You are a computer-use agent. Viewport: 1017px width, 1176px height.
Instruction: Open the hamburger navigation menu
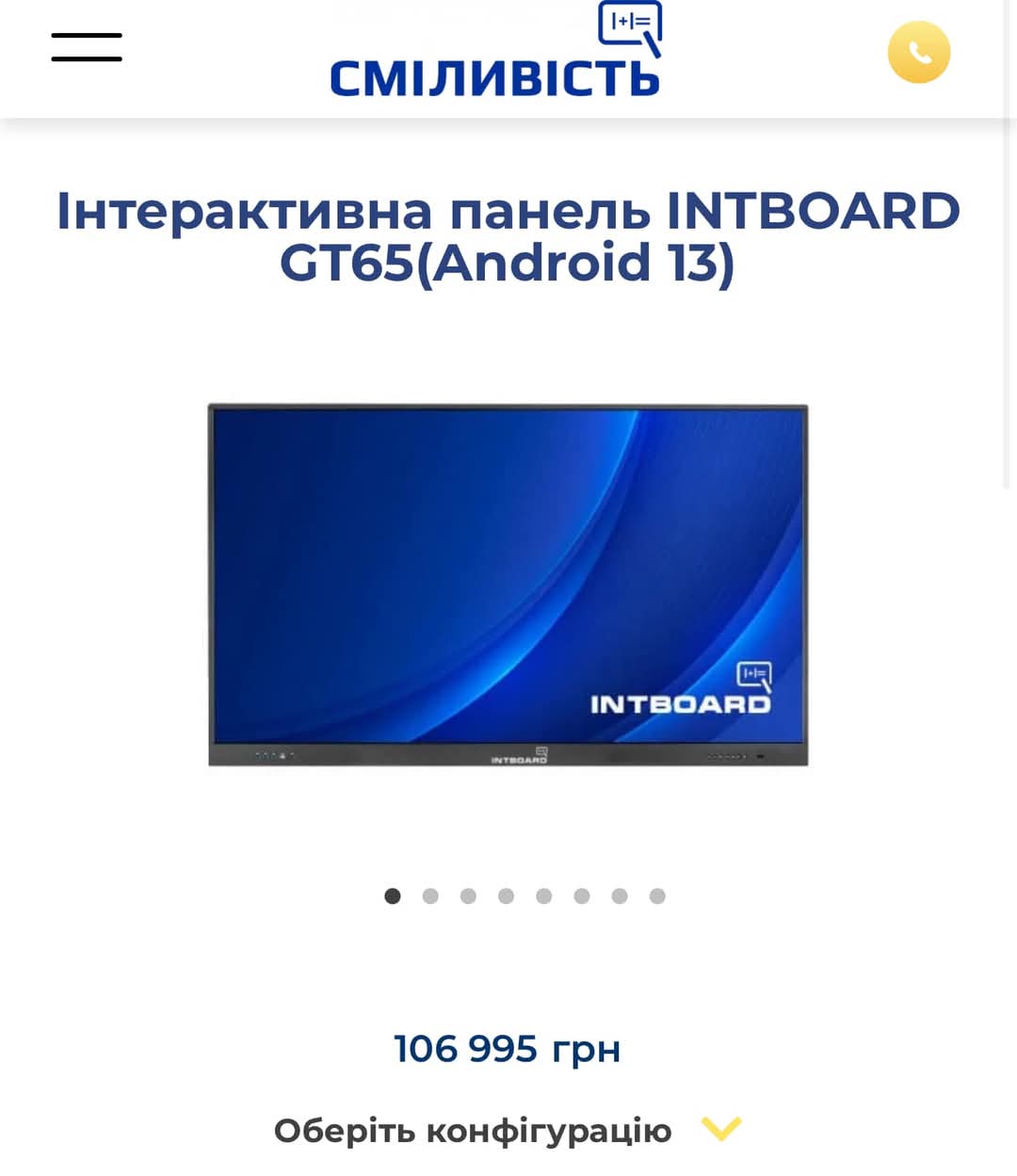(87, 47)
